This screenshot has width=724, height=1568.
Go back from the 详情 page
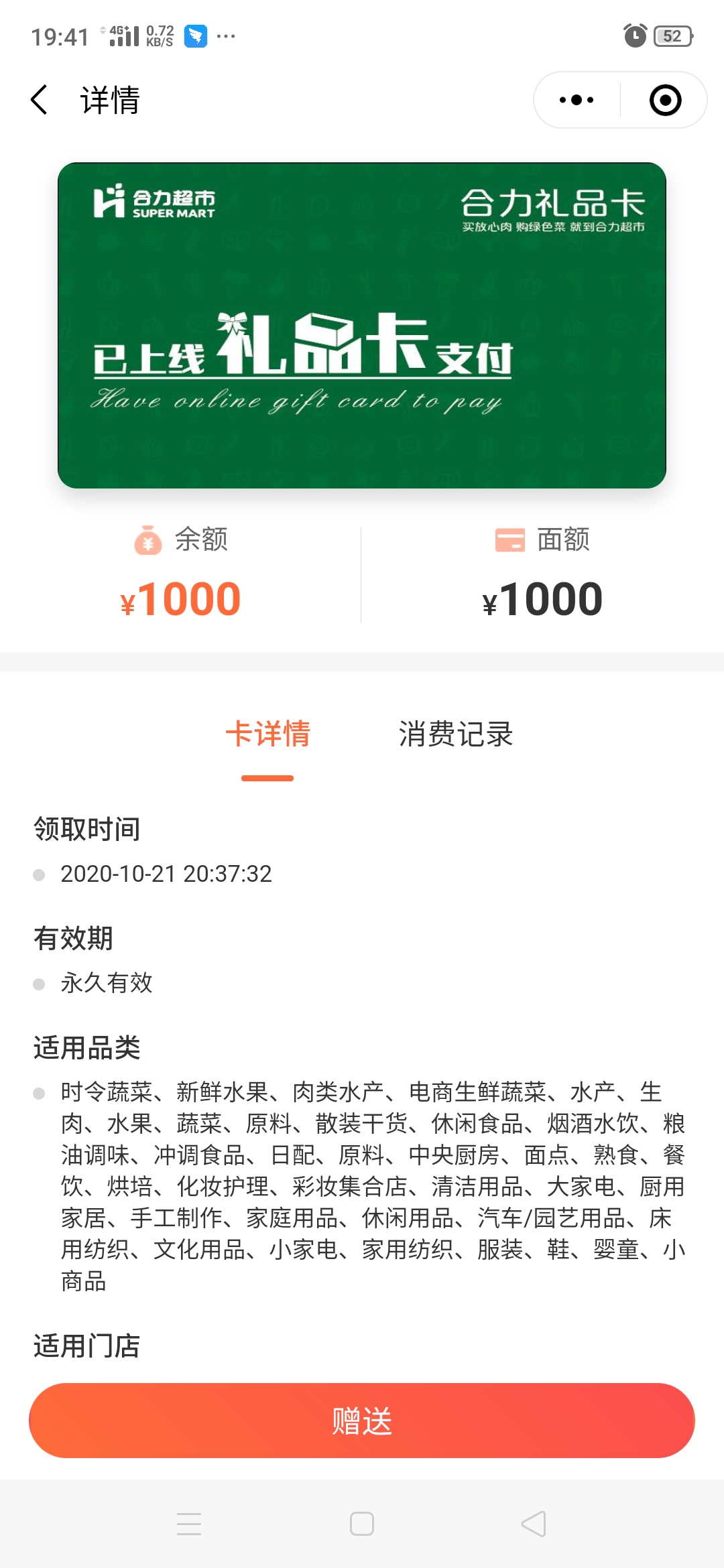click(x=40, y=101)
